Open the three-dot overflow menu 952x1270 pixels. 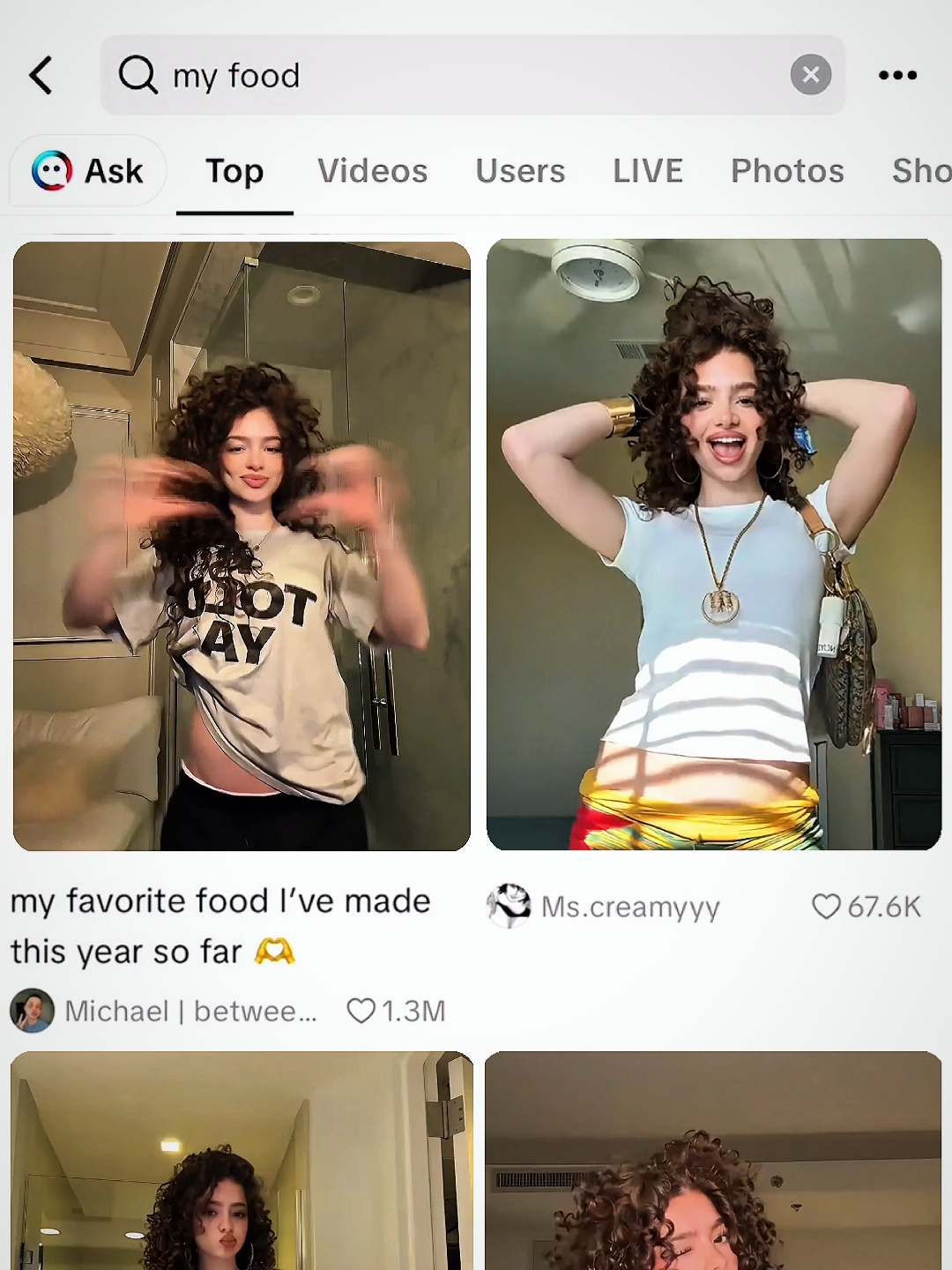[x=897, y=75]
